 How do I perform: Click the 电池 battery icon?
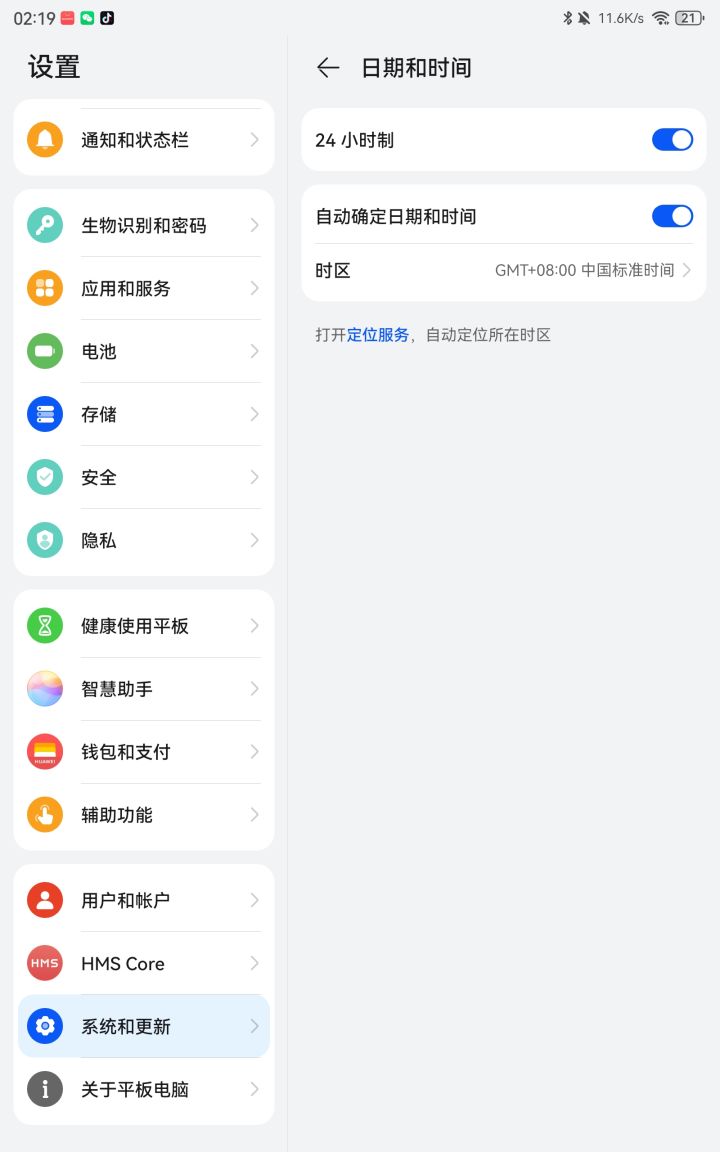44,351
